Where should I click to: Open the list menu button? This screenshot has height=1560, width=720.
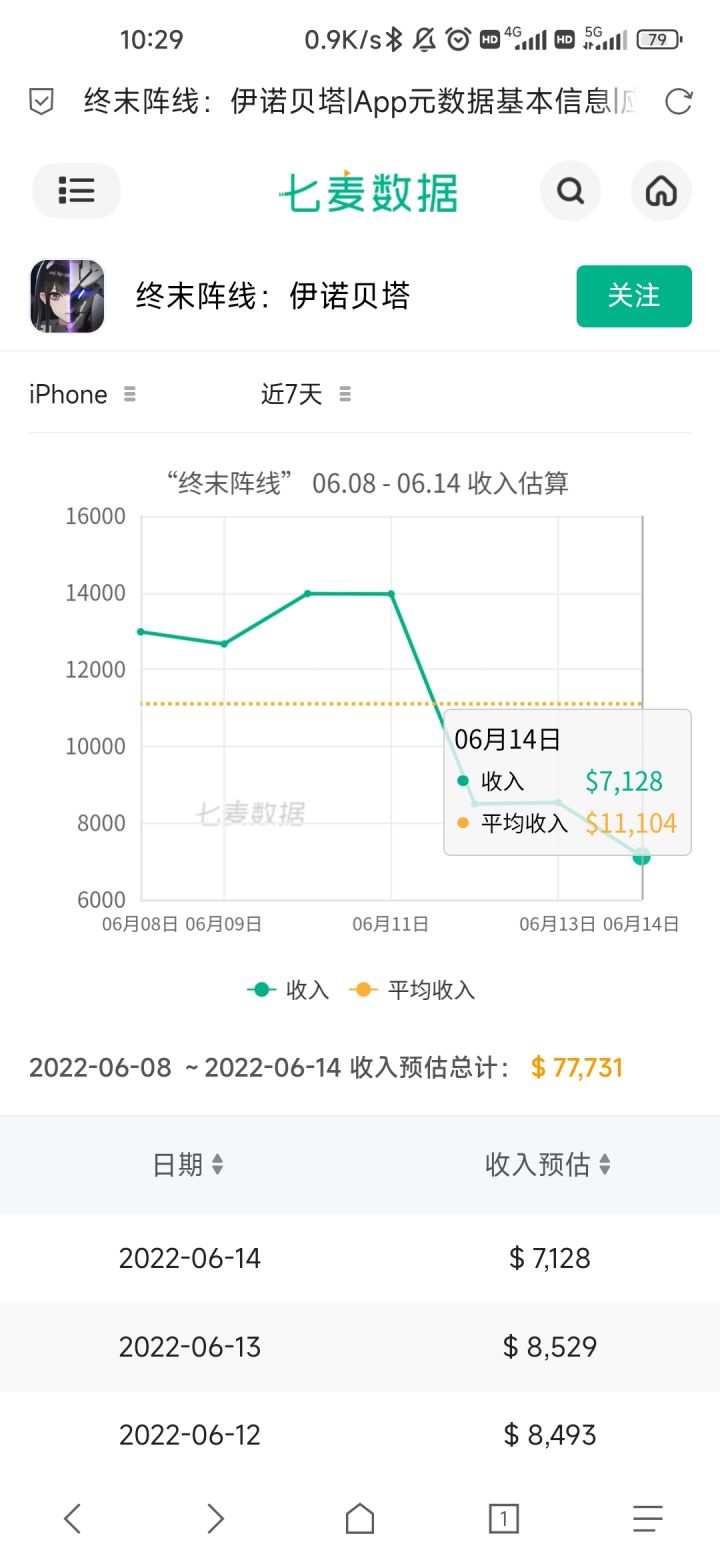pyautogui.click(x=77, y=190)
